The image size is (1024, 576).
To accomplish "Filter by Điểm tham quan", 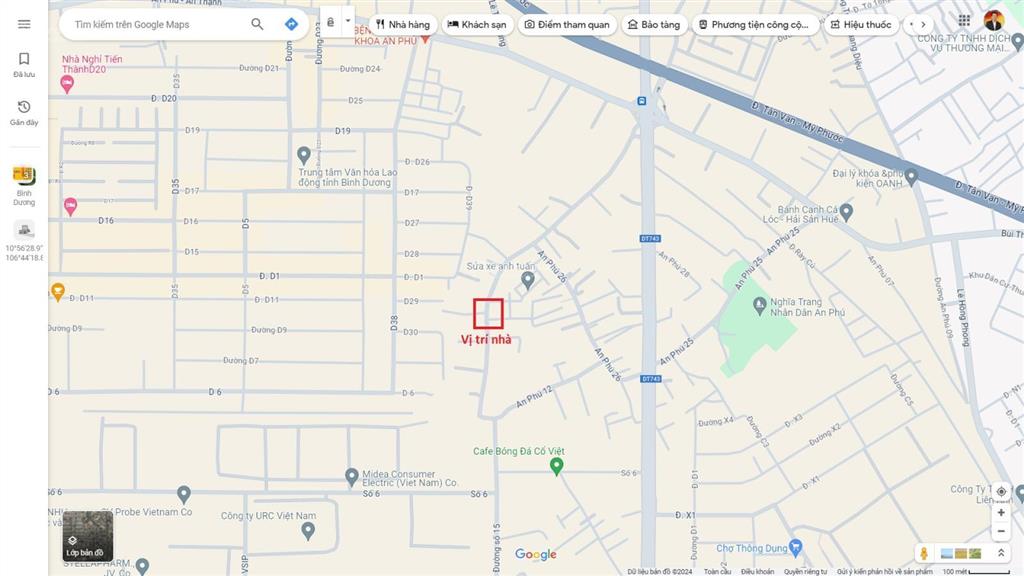I will [x=566, y=24].
